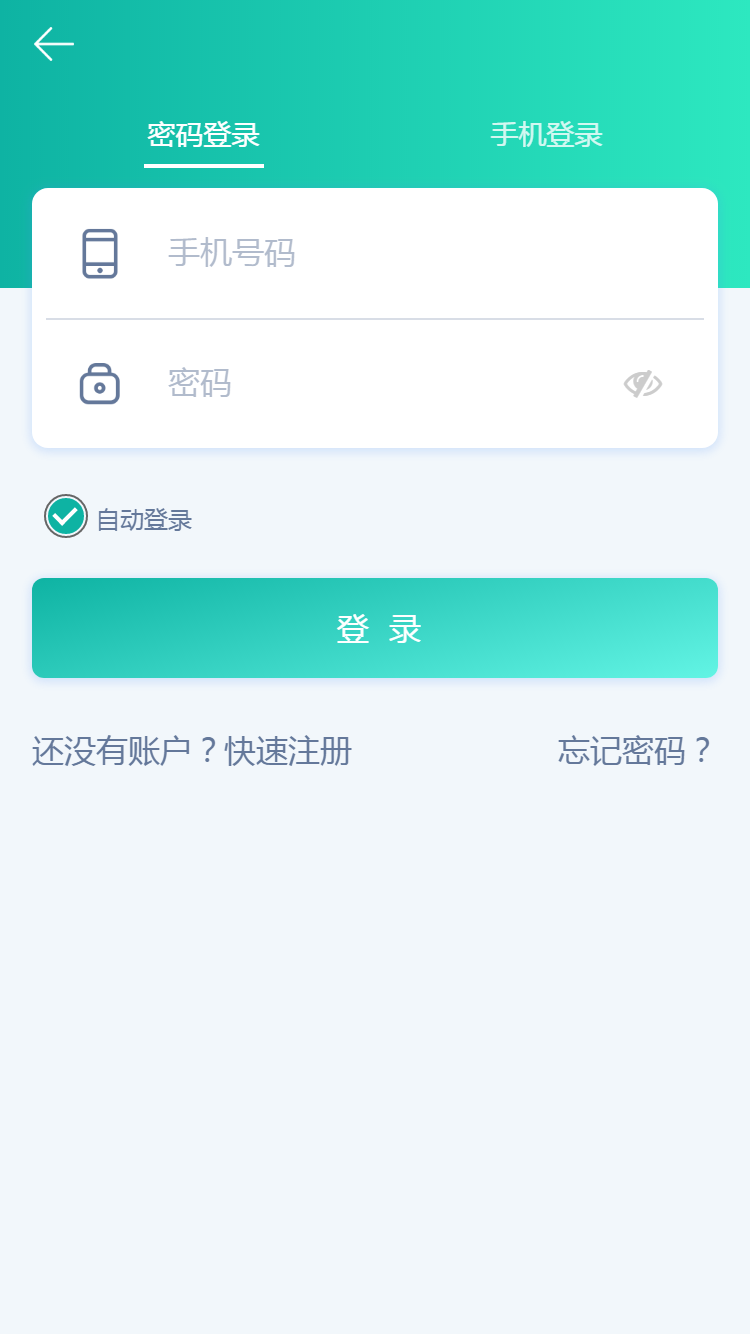Select the phone icon beside number field

pyautogui.click(x=99, y=252)
